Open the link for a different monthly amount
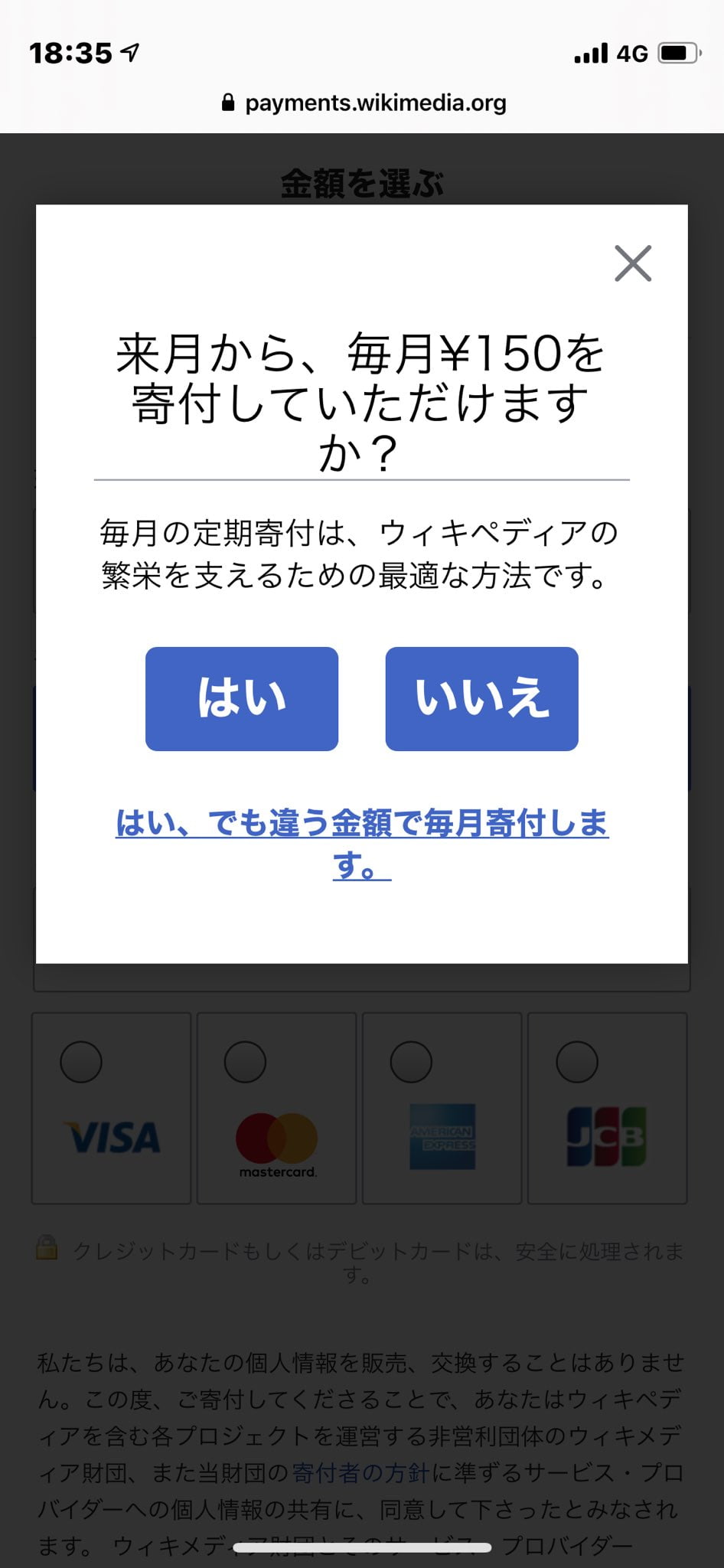 (362, 824)
